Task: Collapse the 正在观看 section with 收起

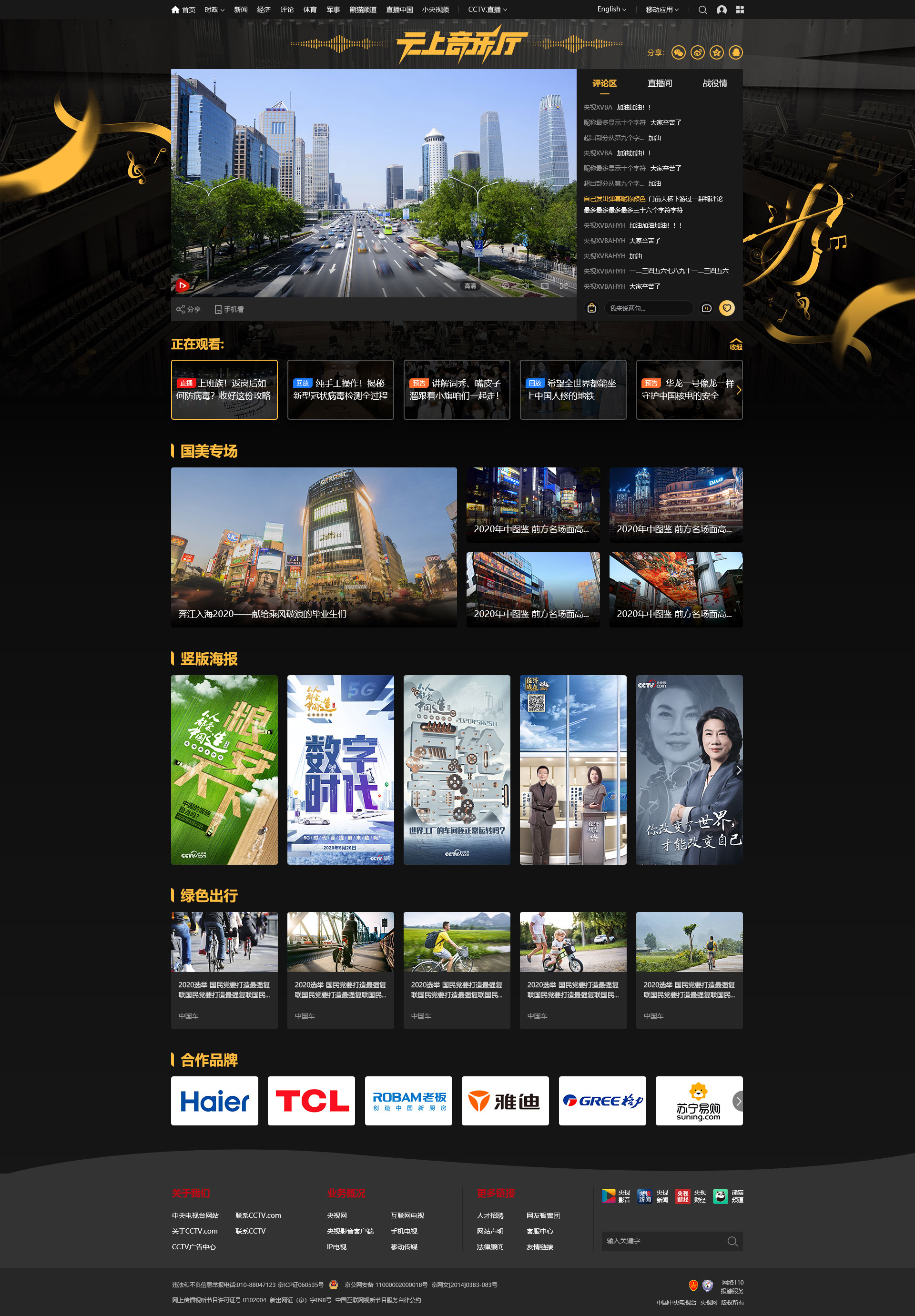Action: [x=735, y=344]
